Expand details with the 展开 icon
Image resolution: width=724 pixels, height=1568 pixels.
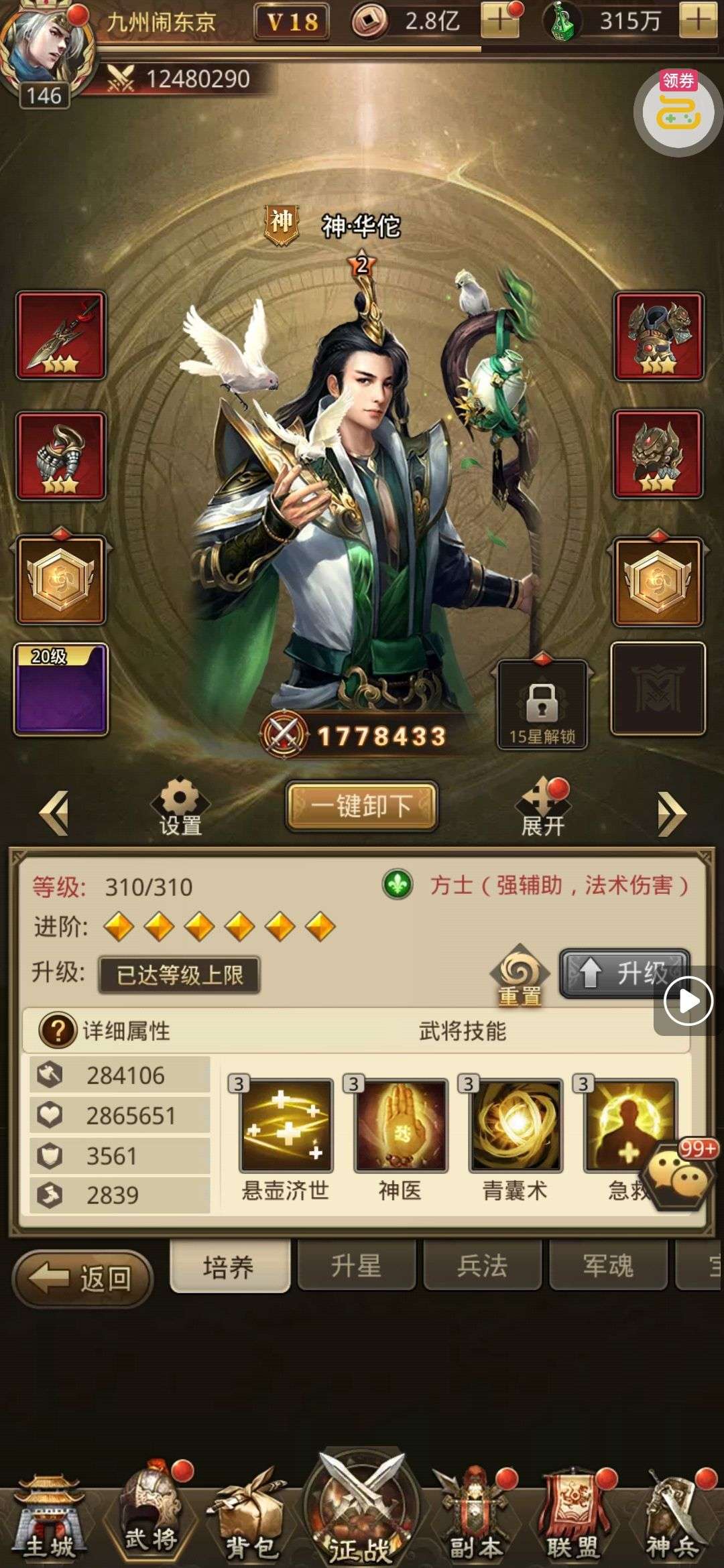tap(543, 807)
